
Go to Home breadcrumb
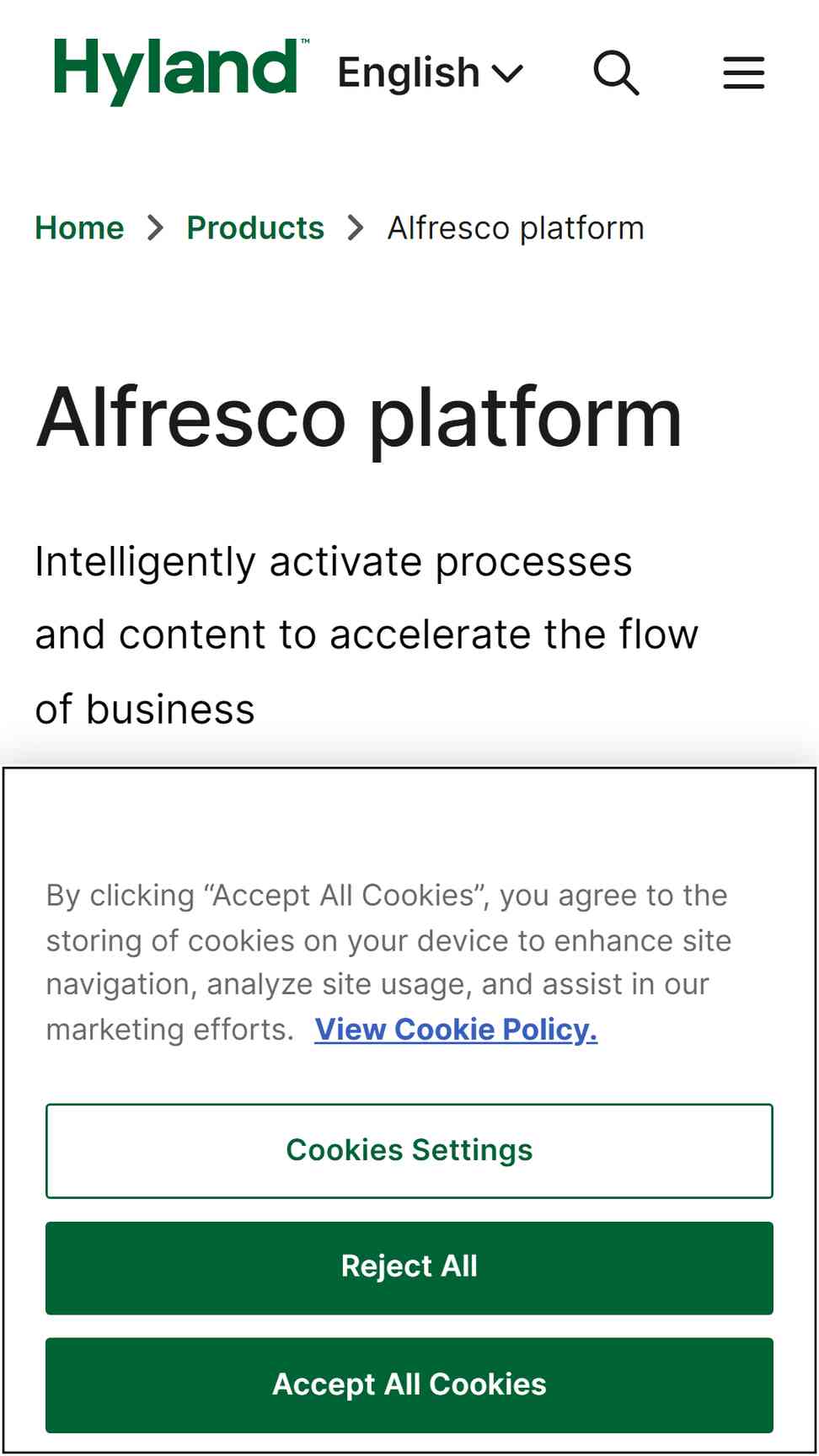80,227
